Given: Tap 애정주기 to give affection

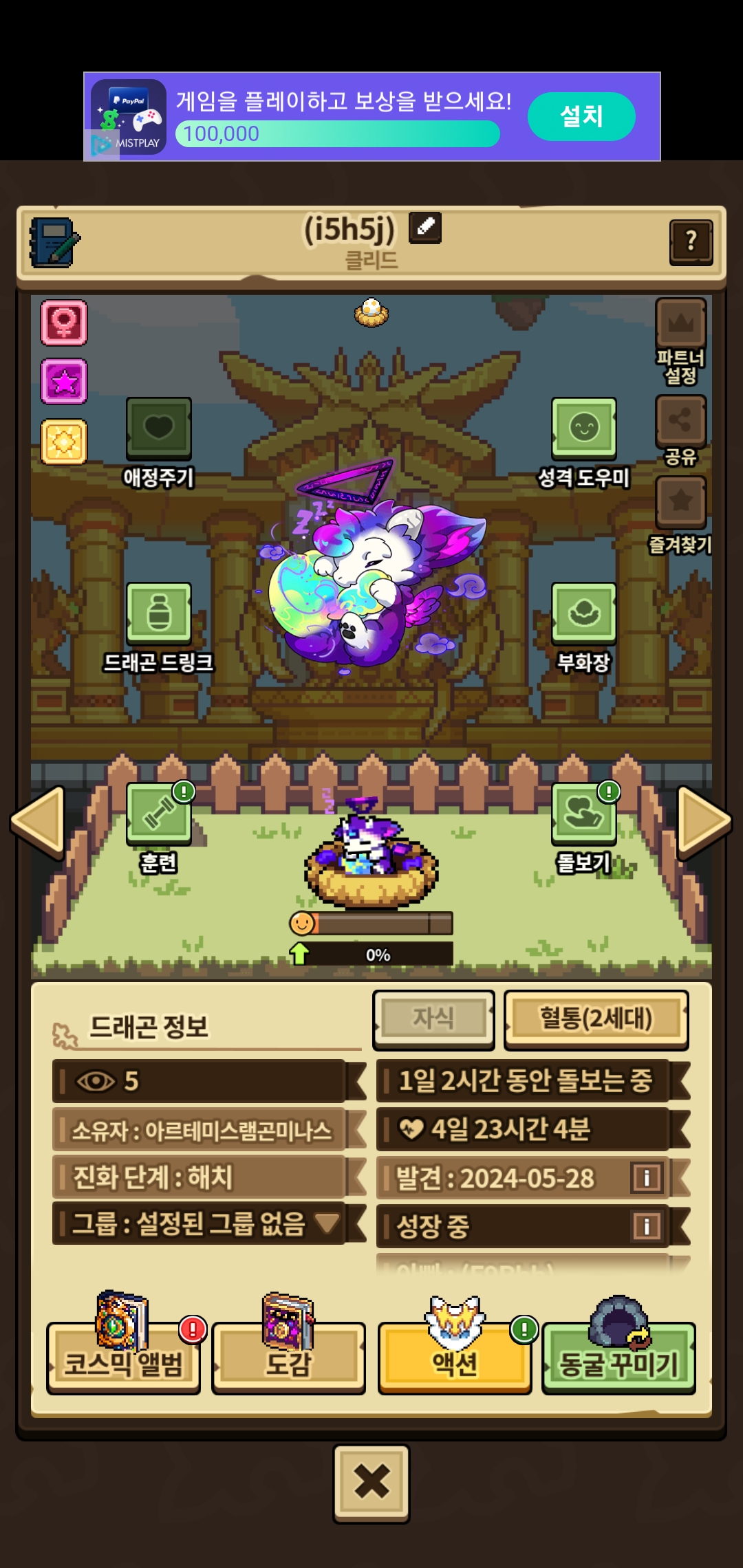Looking at the screenshot, I should (x=158, y=428).
